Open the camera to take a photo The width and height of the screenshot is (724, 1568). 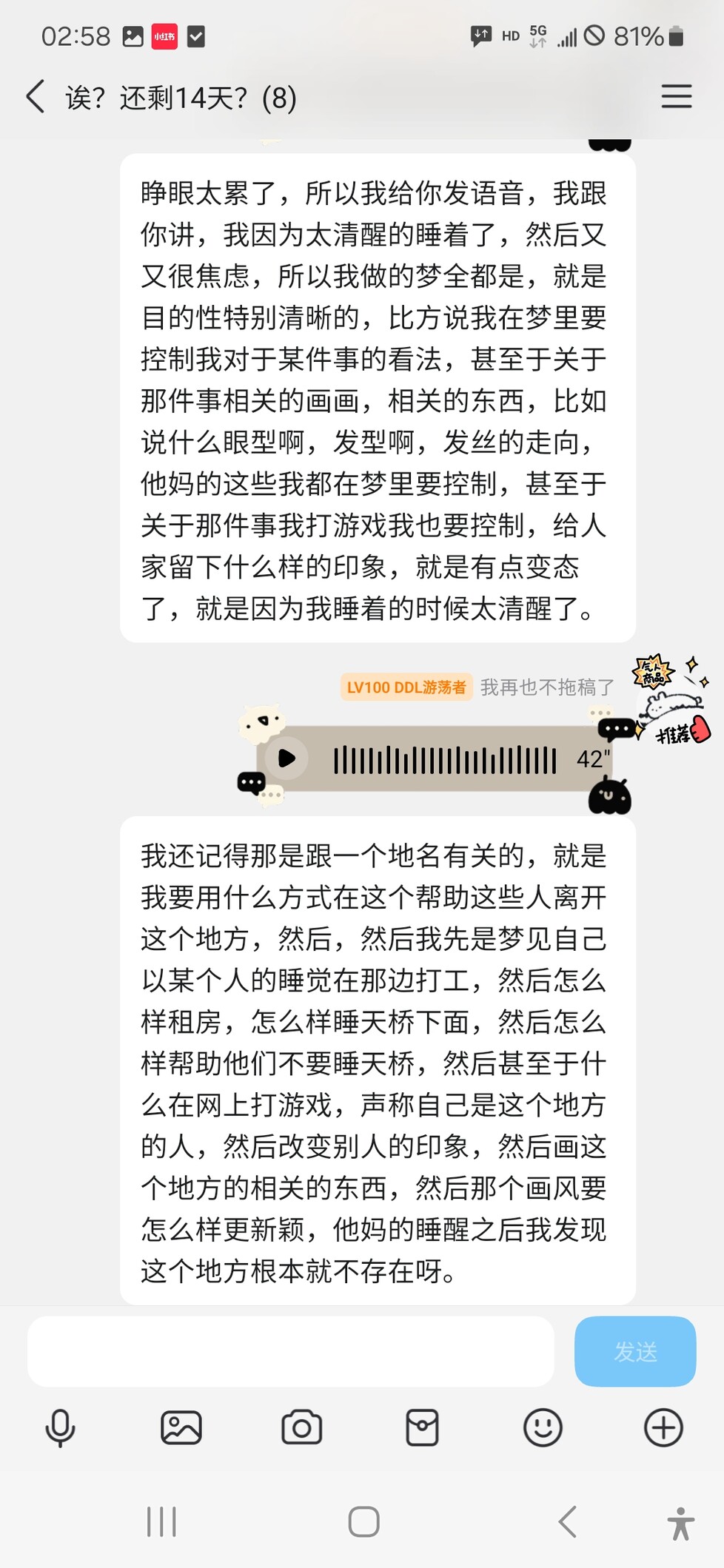tap(302, 1427)
